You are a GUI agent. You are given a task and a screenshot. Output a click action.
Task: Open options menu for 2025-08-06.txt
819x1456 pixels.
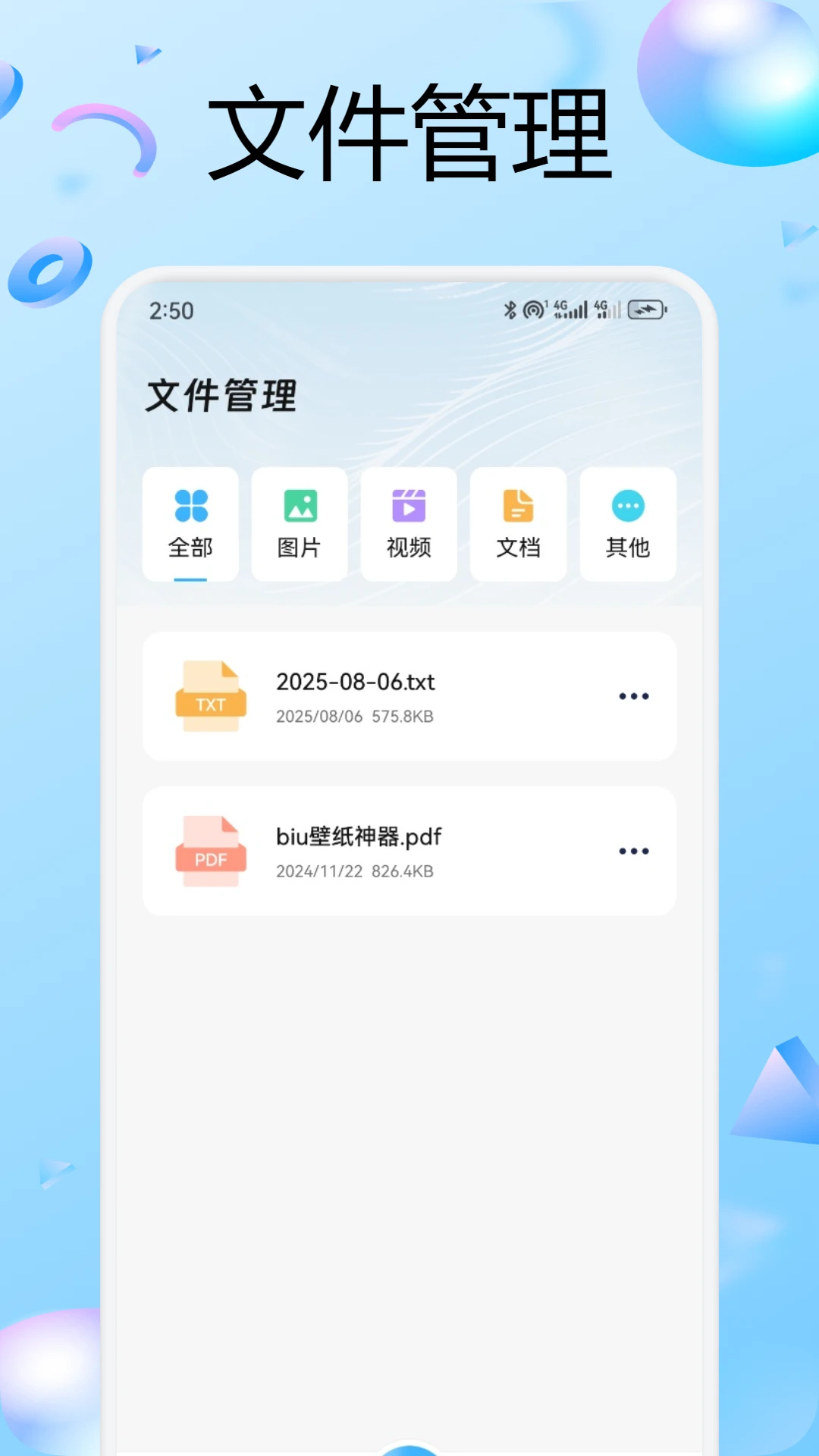tap(634, 695)
